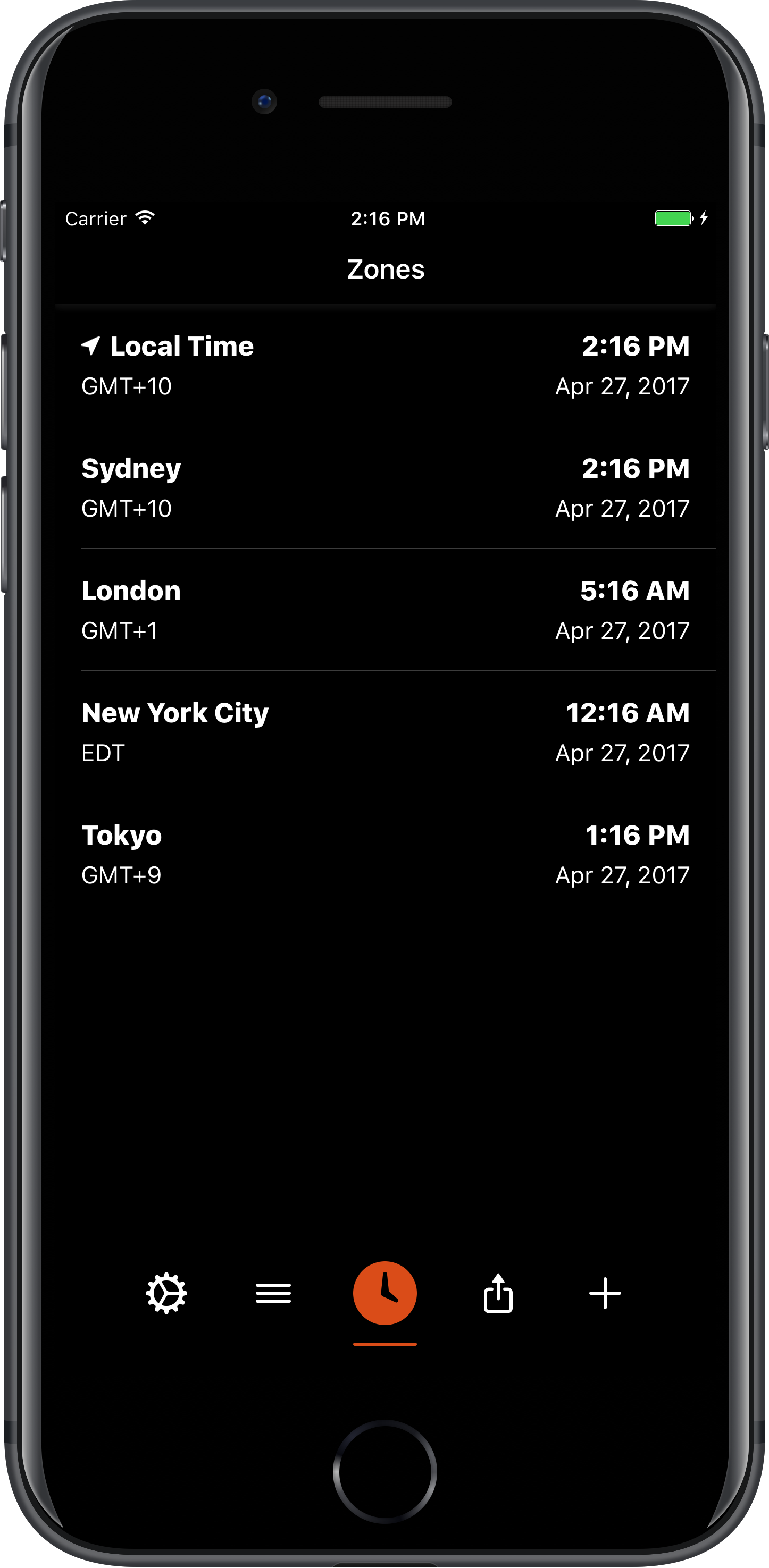
Task: Switch to the Zones clock tab
Action: (385, 1293)
